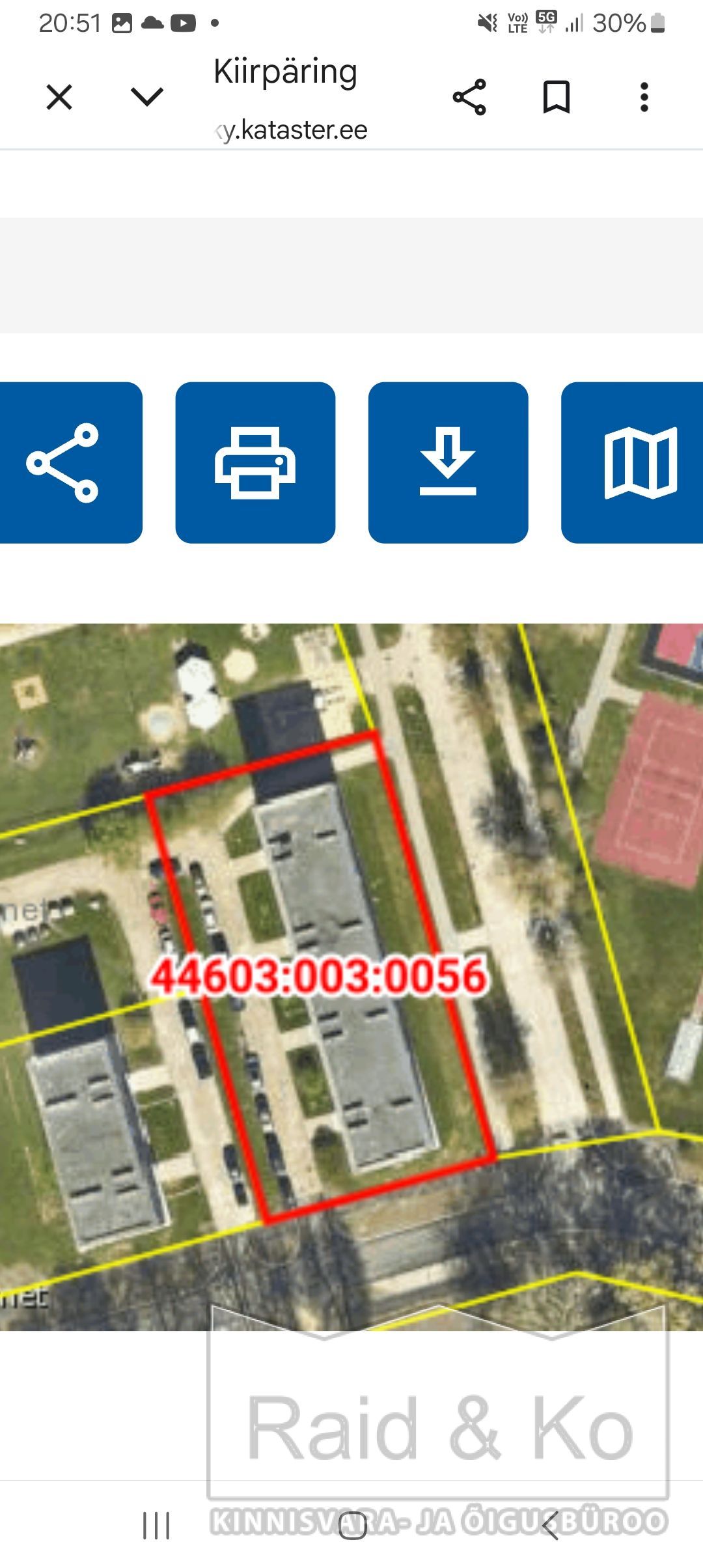Go home from the system navigation bar
Screen dimensions: 703x1568
352,1526
